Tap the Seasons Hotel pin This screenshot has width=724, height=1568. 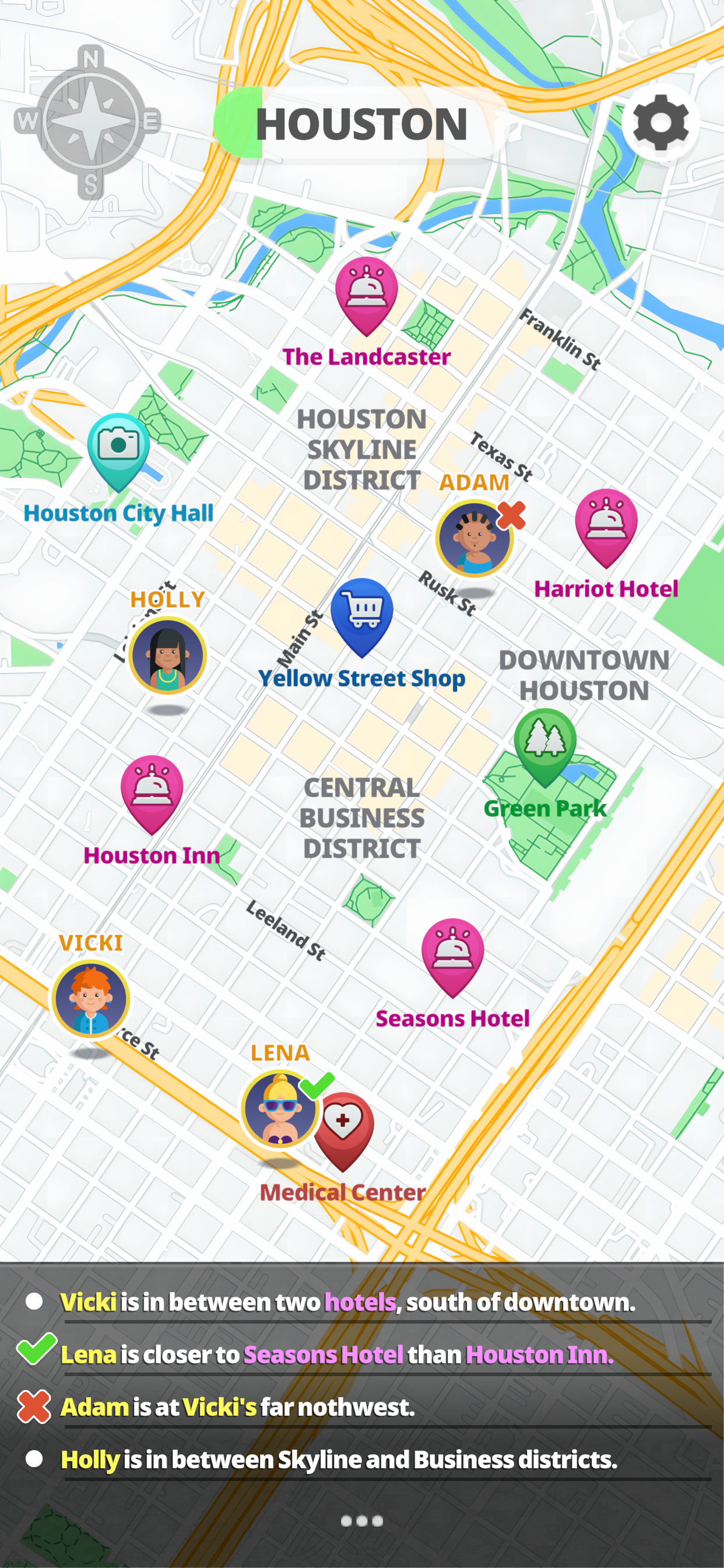coord(453,953)
